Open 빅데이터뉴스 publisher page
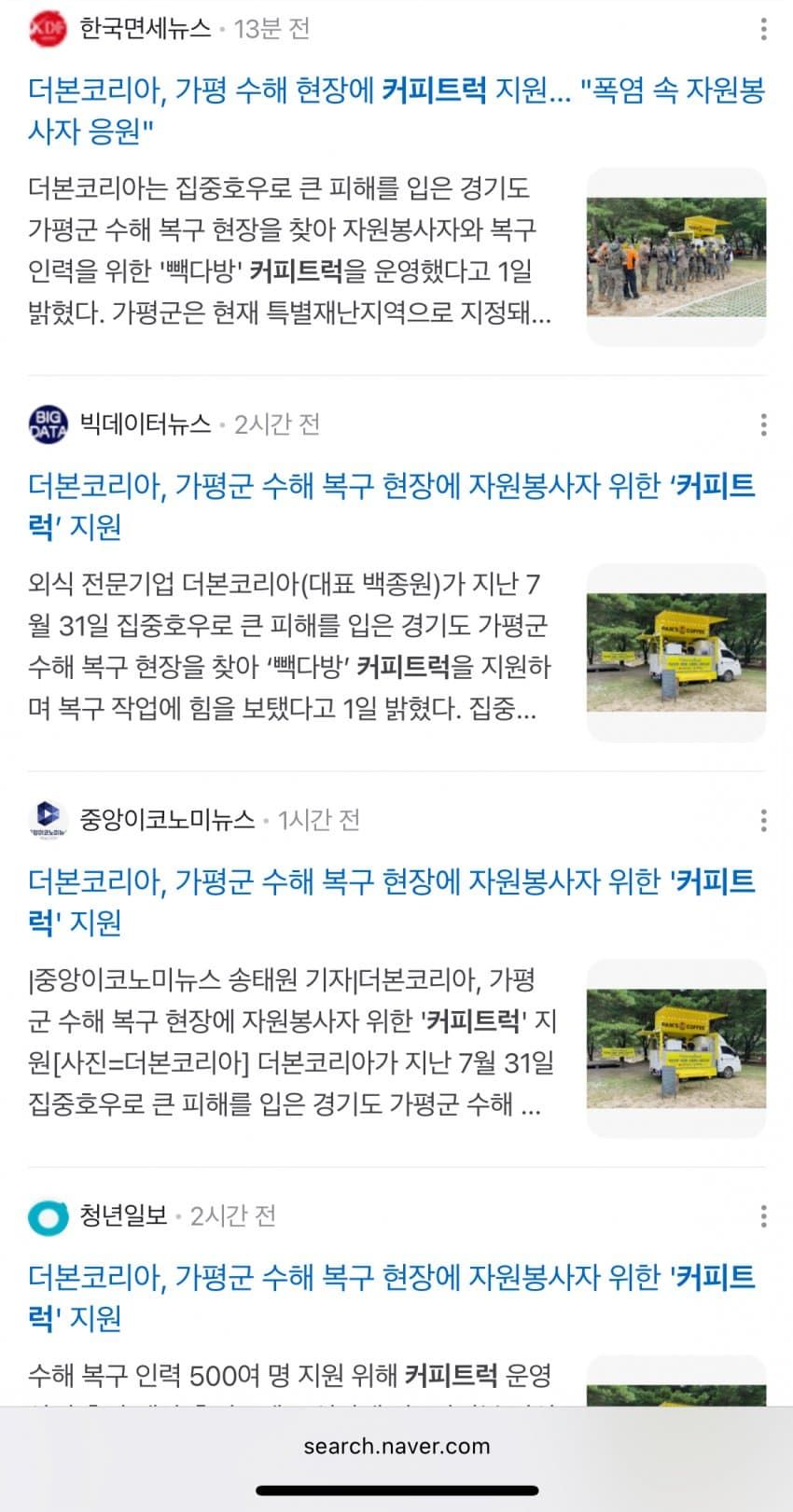The height and width of the screenshot is (1512, 793). [x=145, y=424]
